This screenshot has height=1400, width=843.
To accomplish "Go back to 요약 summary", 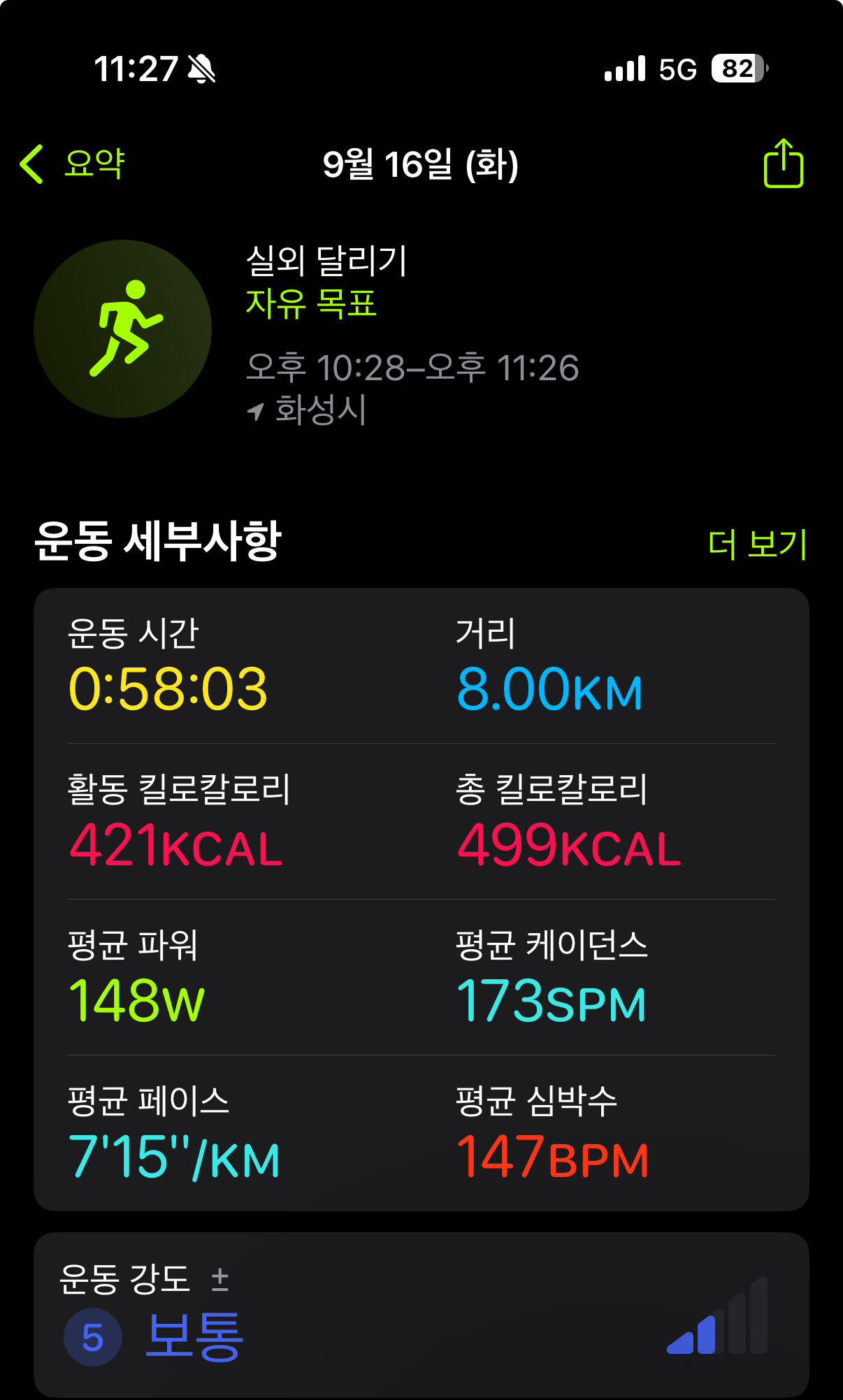I will 73,164.
